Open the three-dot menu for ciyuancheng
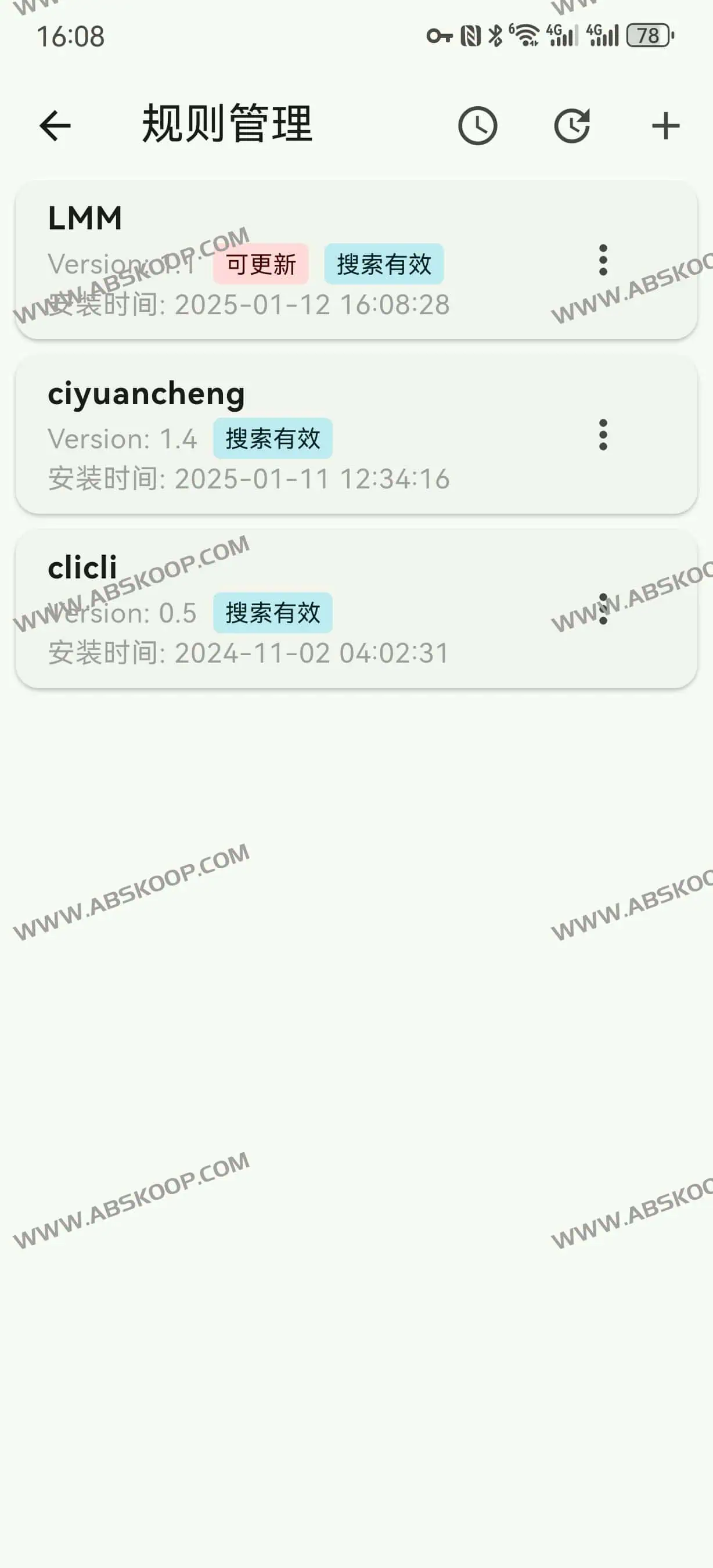The height and width of the screenshot is (1568, 713). (603, 436)
